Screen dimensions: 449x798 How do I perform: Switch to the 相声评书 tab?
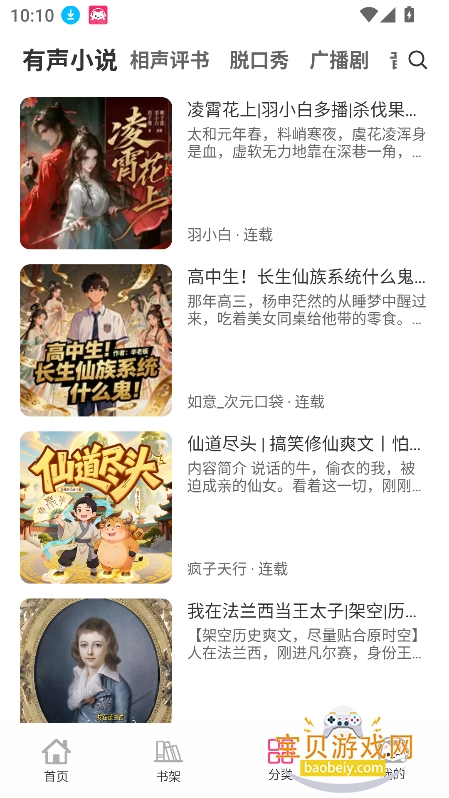170,60
